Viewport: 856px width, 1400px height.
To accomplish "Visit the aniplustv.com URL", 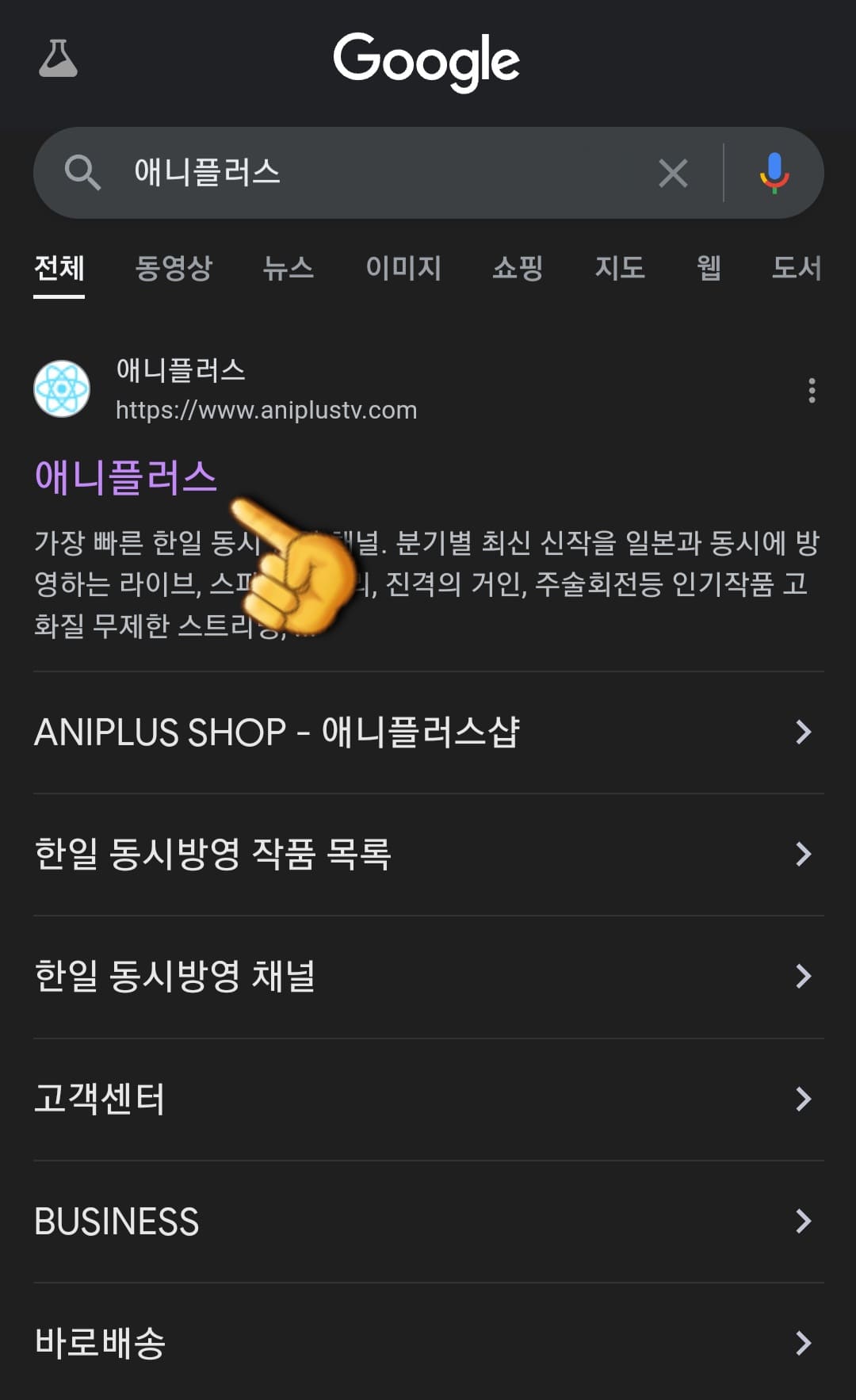I will click(x=266, y=411).
